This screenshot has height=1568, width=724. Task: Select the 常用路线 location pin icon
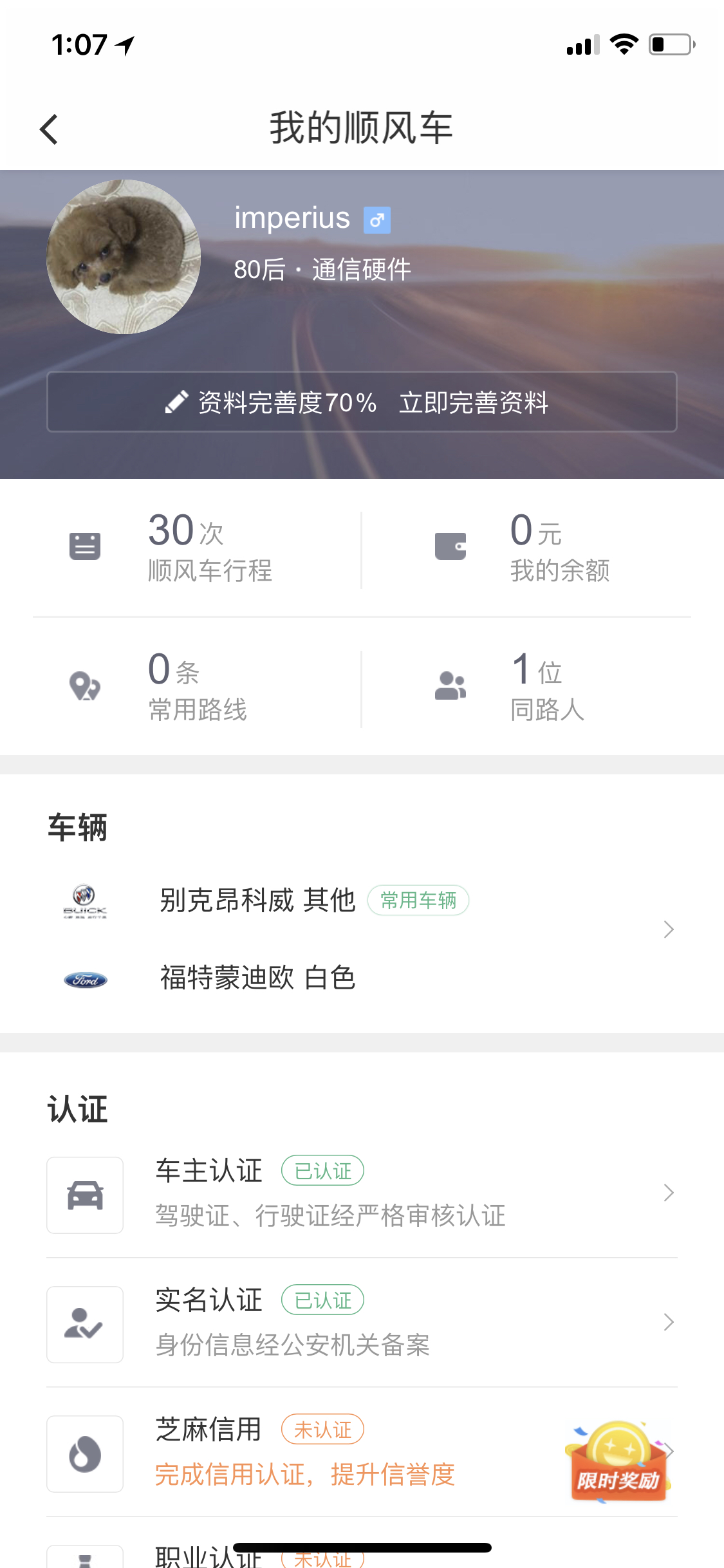click(86, 686)
